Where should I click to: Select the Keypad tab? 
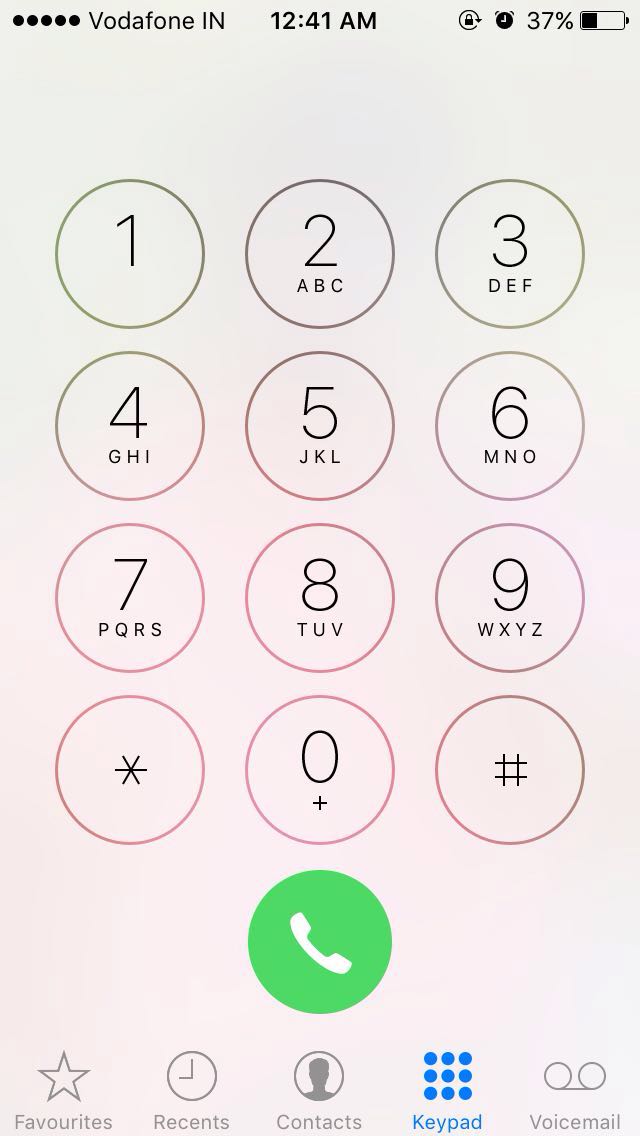[x=447, y=1091]
